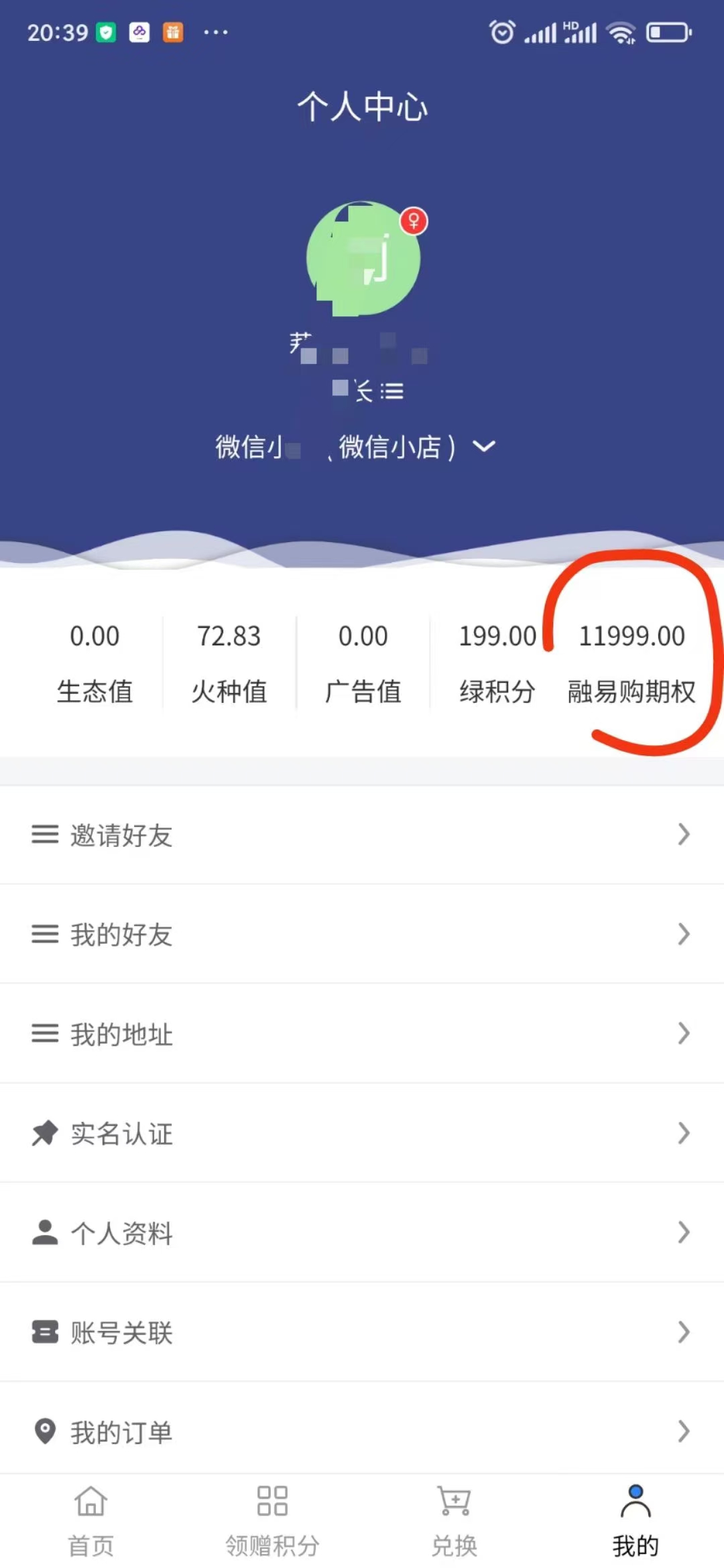The width and height of the screenshot is (724, 1568).
Task: View 生态值 balance details
Action: 95,663
